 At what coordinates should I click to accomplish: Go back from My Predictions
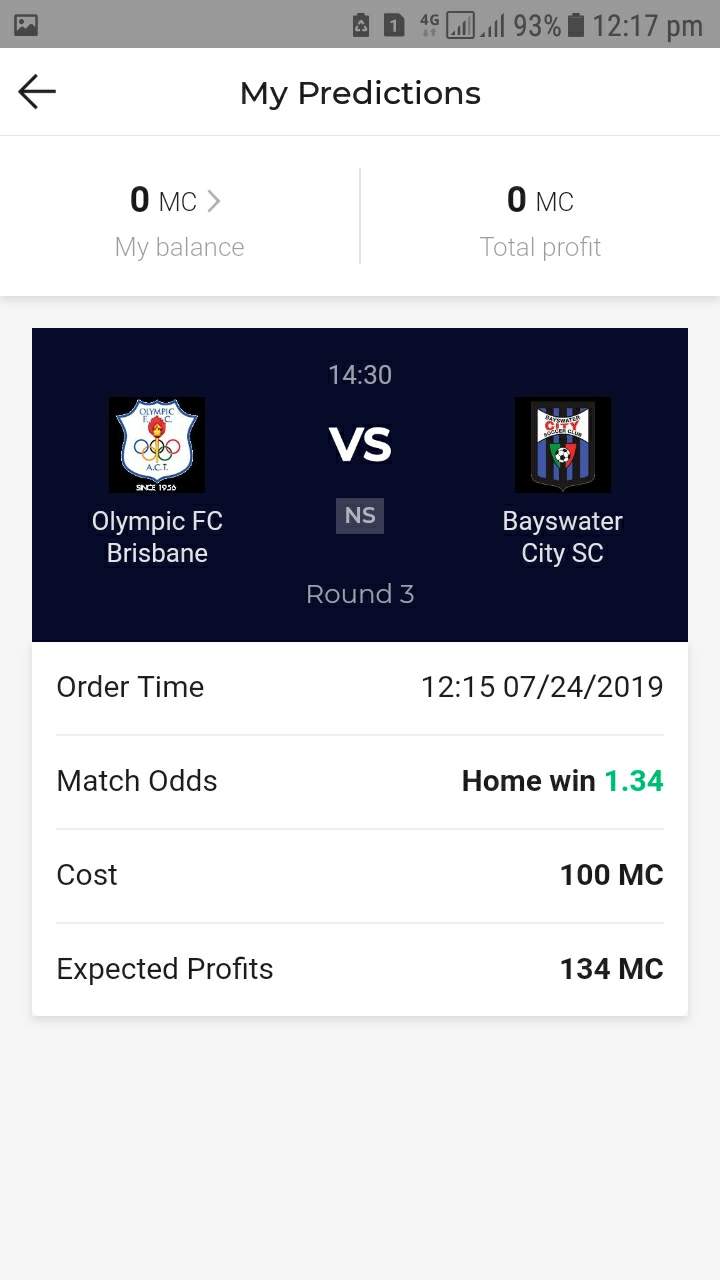tap(37, 92)
